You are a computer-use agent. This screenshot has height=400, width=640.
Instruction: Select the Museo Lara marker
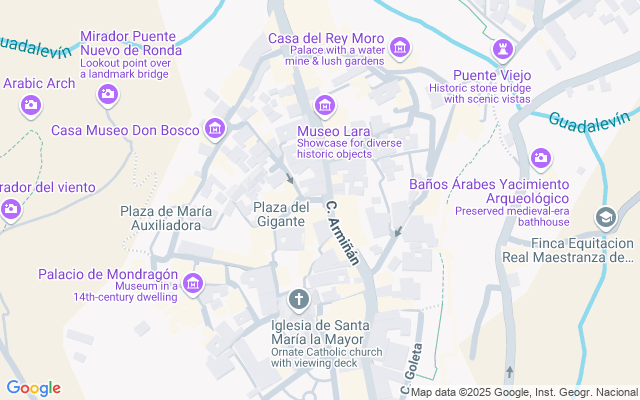[x=325, y=106]
